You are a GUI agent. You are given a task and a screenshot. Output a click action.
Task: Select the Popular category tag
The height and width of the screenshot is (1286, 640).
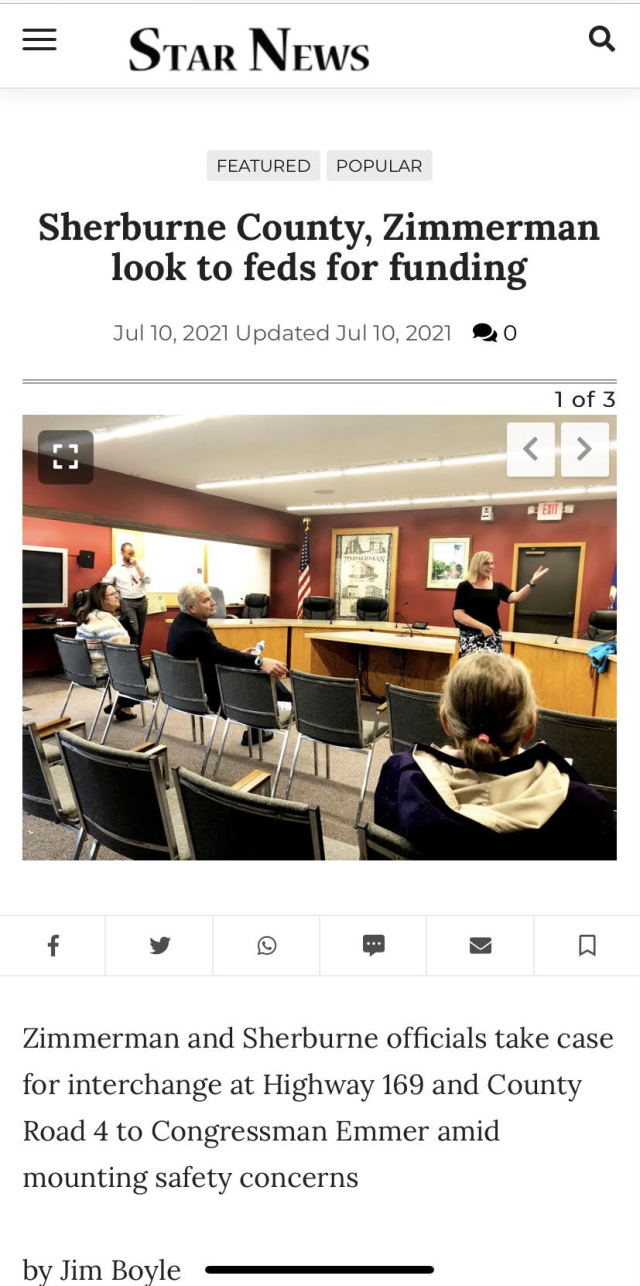click(x=379, y=166)
